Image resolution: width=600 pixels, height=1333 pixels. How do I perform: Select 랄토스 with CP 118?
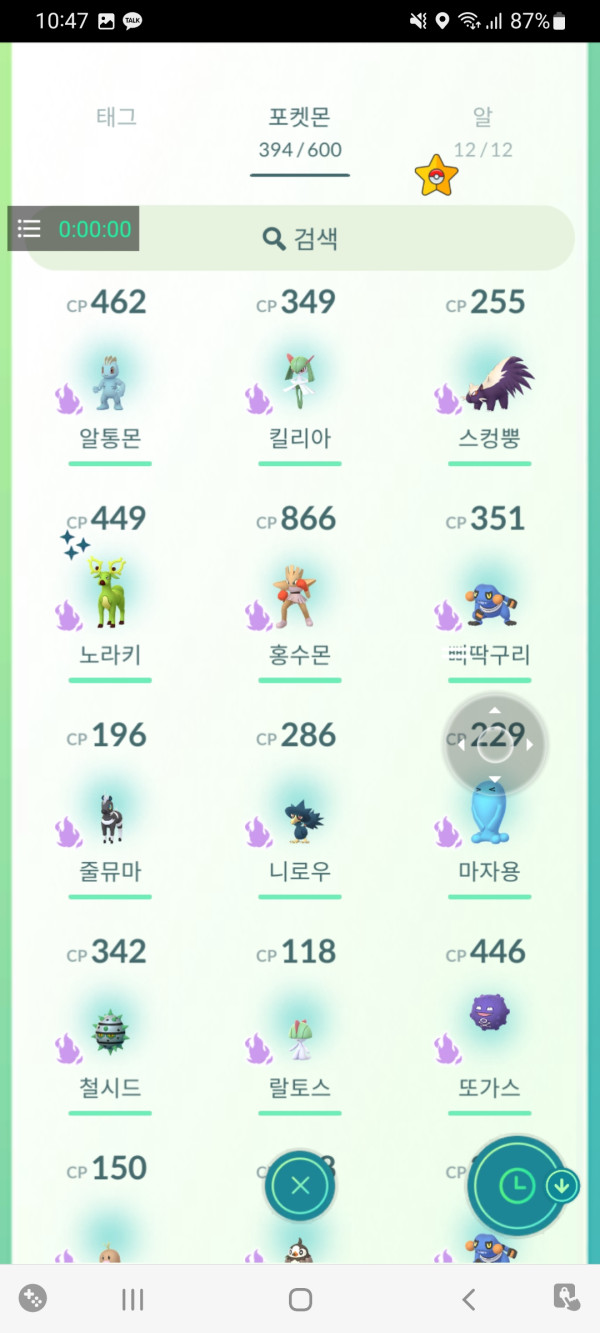click(x=300, y=1034)
